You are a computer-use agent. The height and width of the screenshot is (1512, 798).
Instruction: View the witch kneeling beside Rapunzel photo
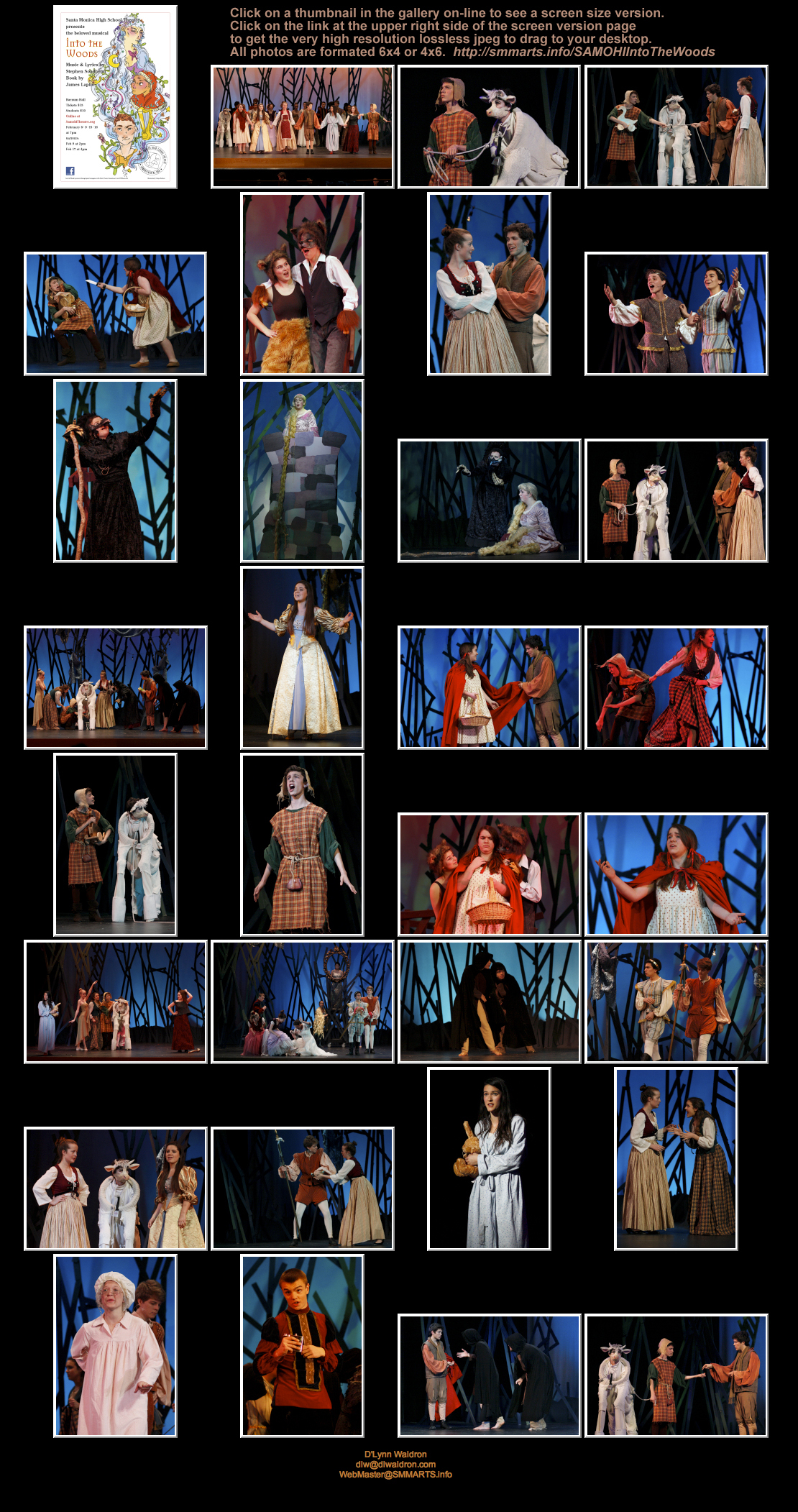point(490,500)
